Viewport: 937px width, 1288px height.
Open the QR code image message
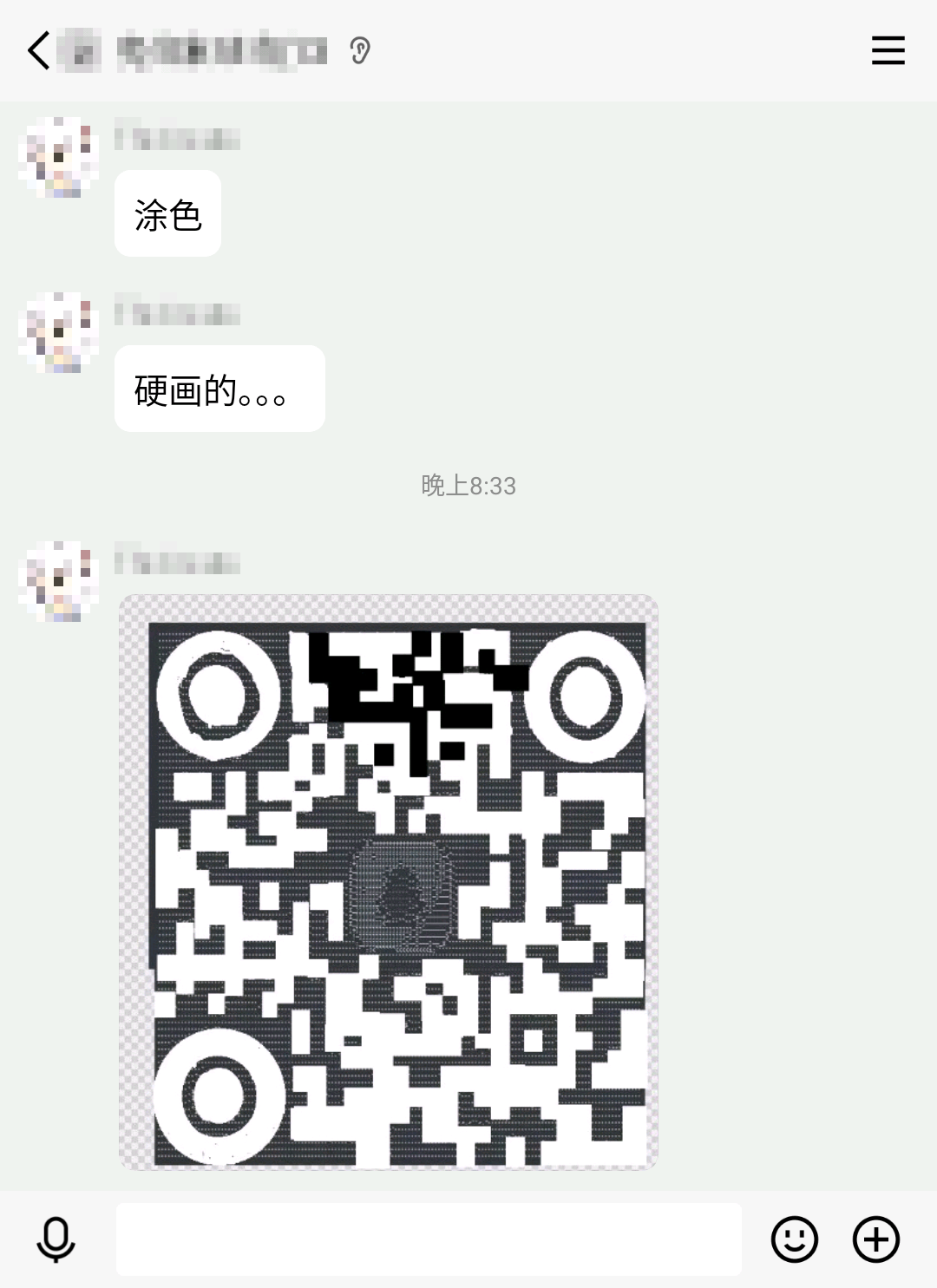pos(388,882)
